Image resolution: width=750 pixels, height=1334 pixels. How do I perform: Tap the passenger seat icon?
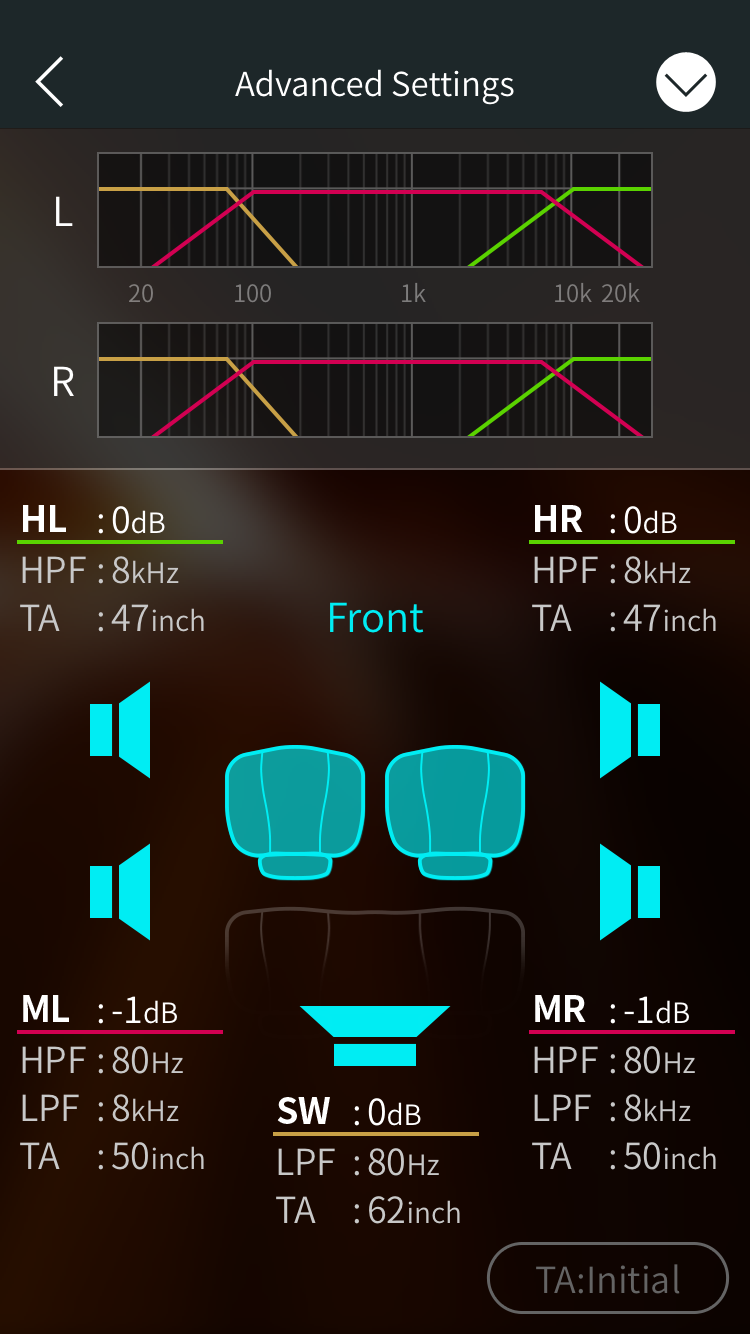tap(455, 810)
